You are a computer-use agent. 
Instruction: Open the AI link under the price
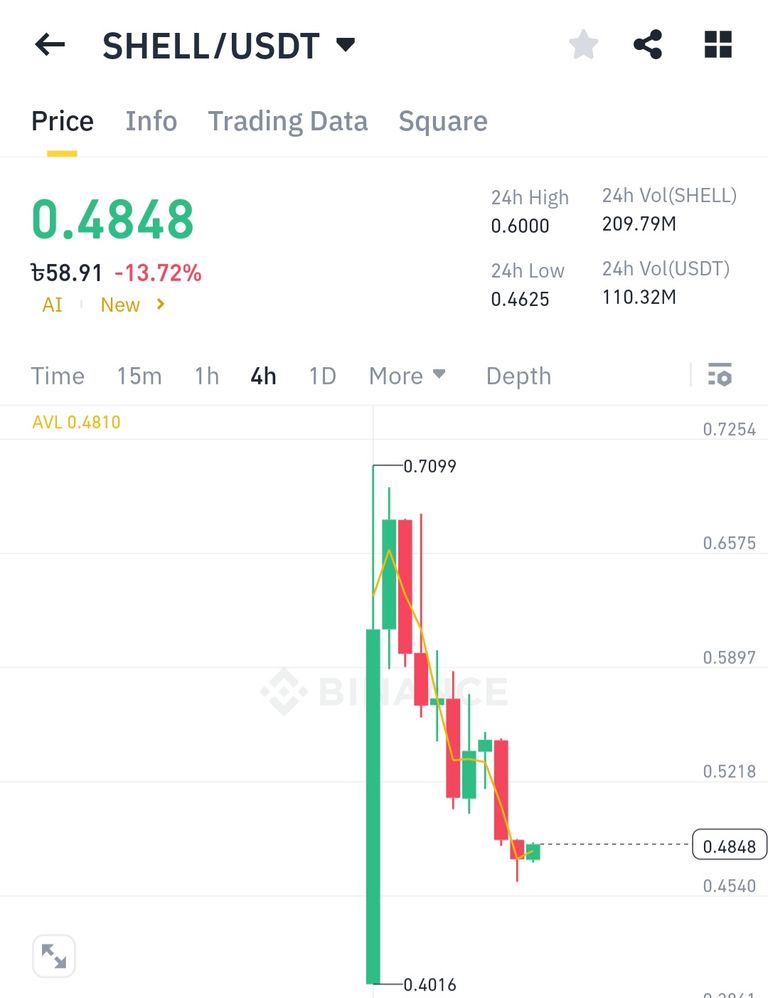coord(52,305)
